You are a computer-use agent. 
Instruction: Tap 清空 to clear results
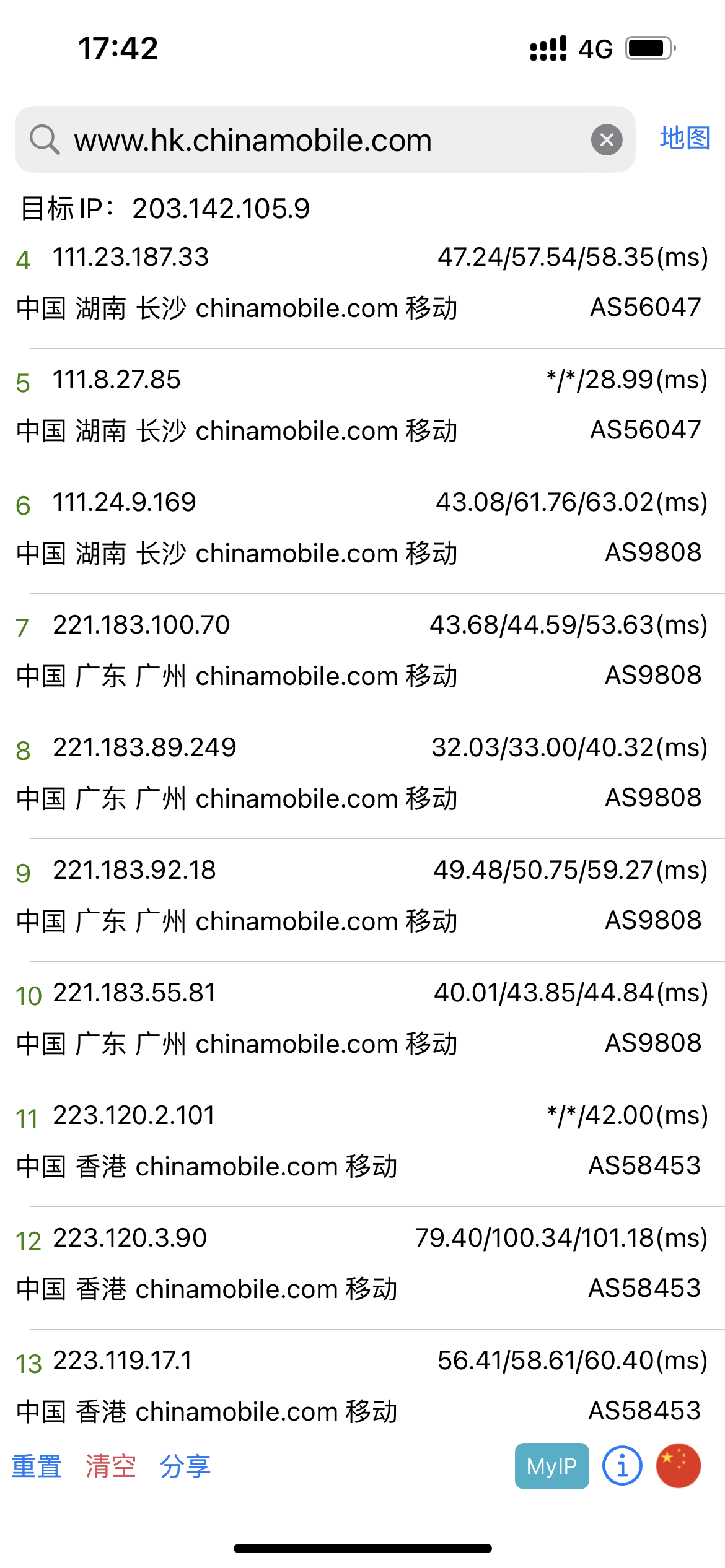(x=110, y=1466)
